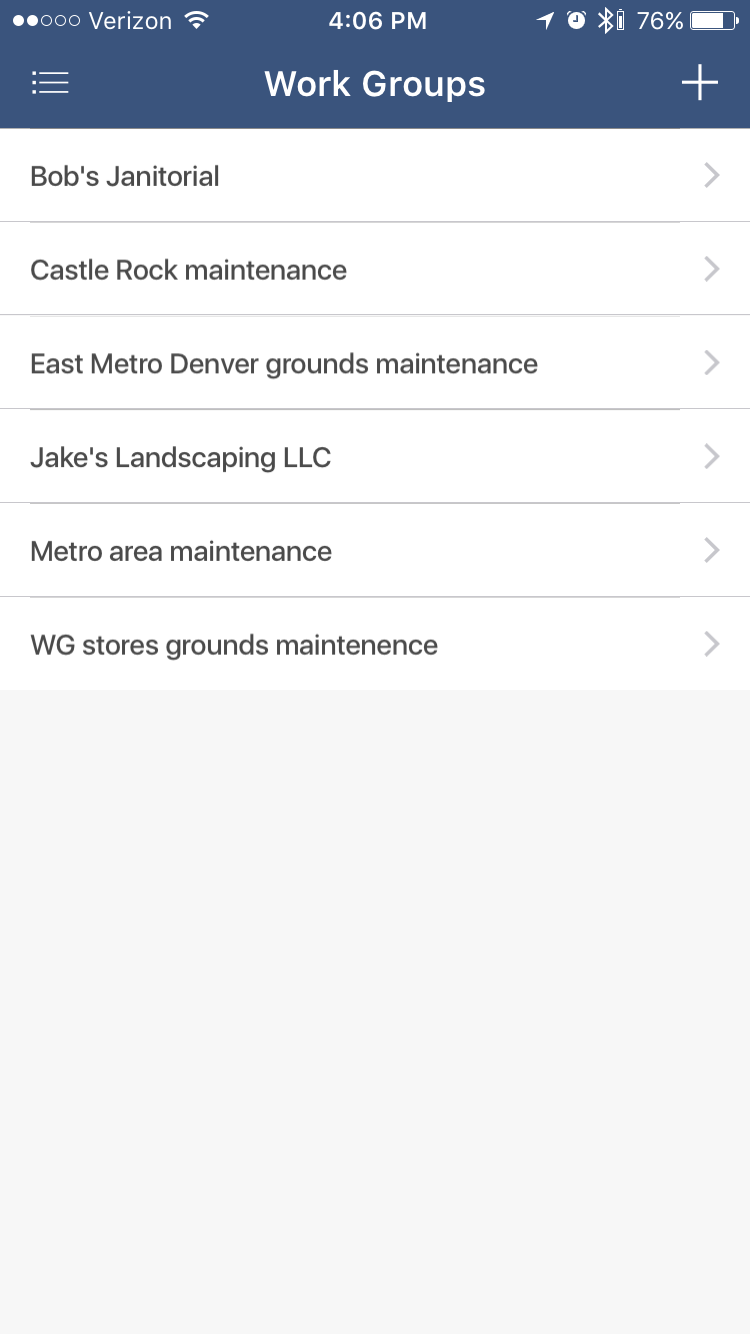View Jake's Landscaping LLC group
Image resolution: width=750 pixels, height=1334 pixels.
[375, 457]
